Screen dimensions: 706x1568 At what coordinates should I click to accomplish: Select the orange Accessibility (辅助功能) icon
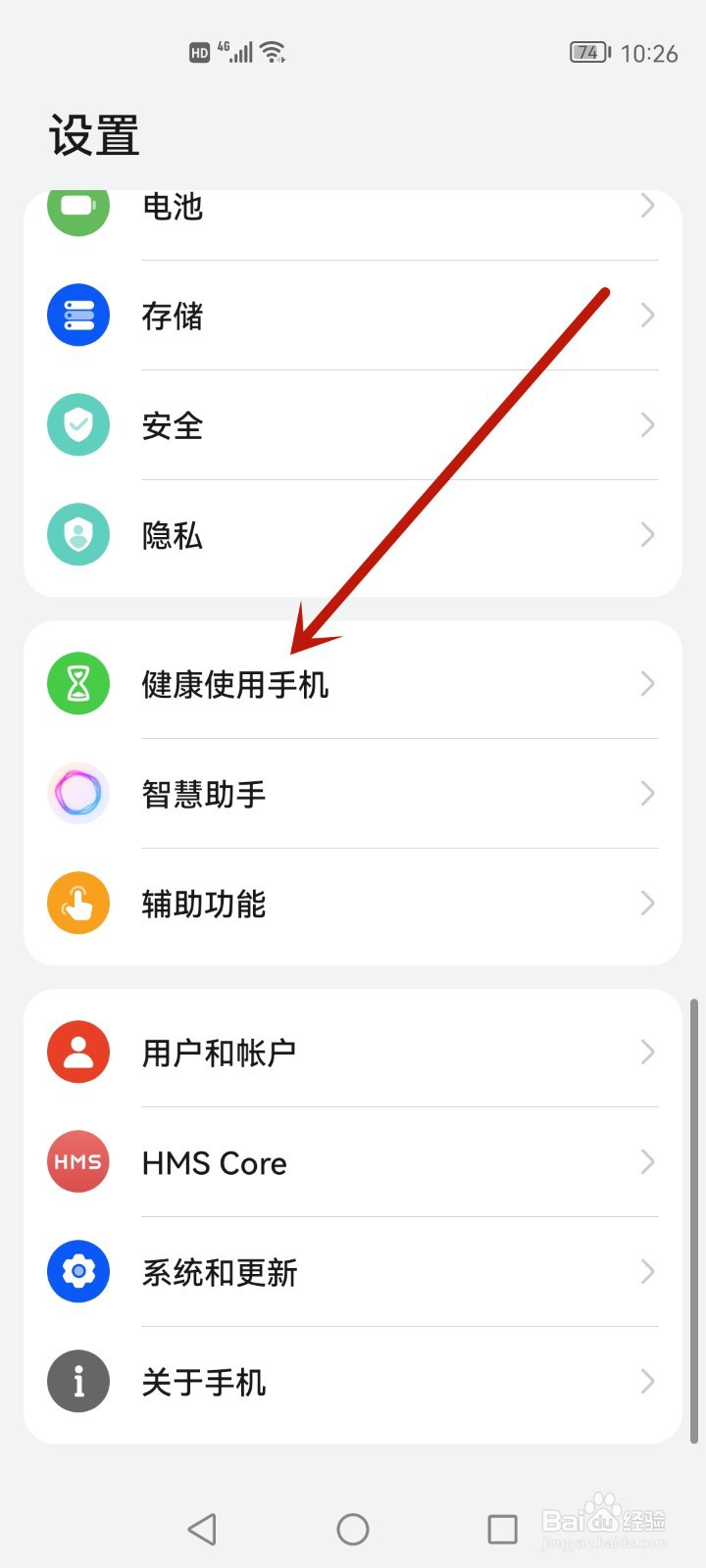(77, 903)
